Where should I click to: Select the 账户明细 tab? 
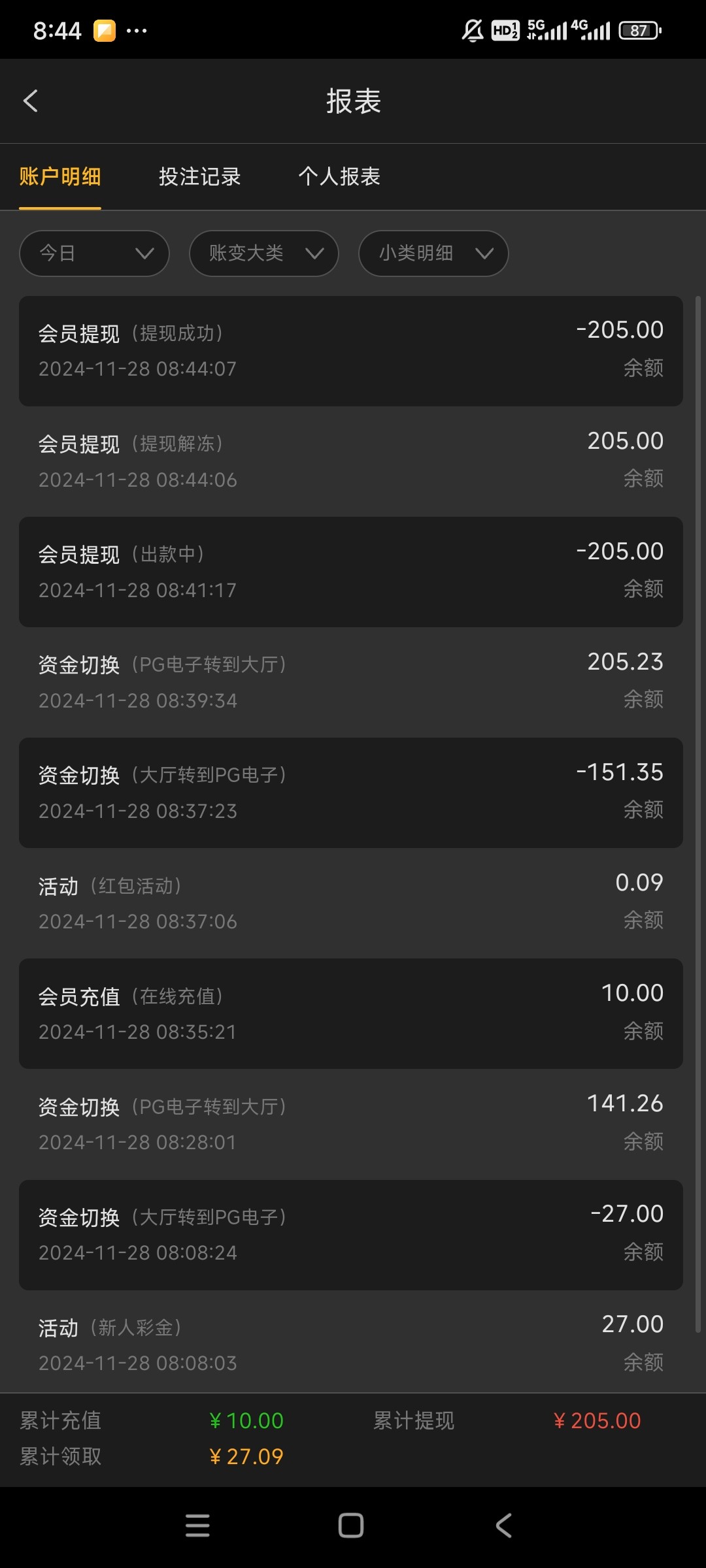click(x=60, y=176)
